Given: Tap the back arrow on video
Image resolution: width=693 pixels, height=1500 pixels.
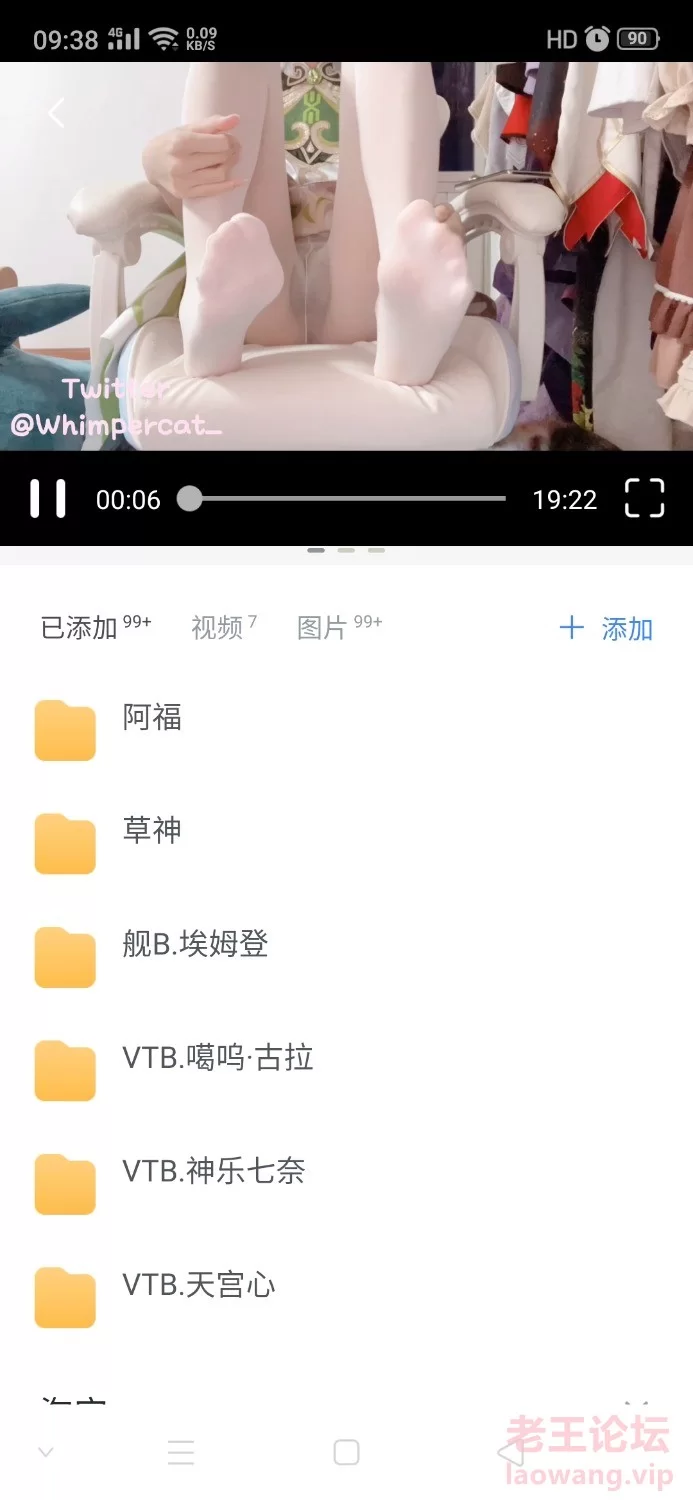Looking at the screenshot, I should (x=57, y=113).
